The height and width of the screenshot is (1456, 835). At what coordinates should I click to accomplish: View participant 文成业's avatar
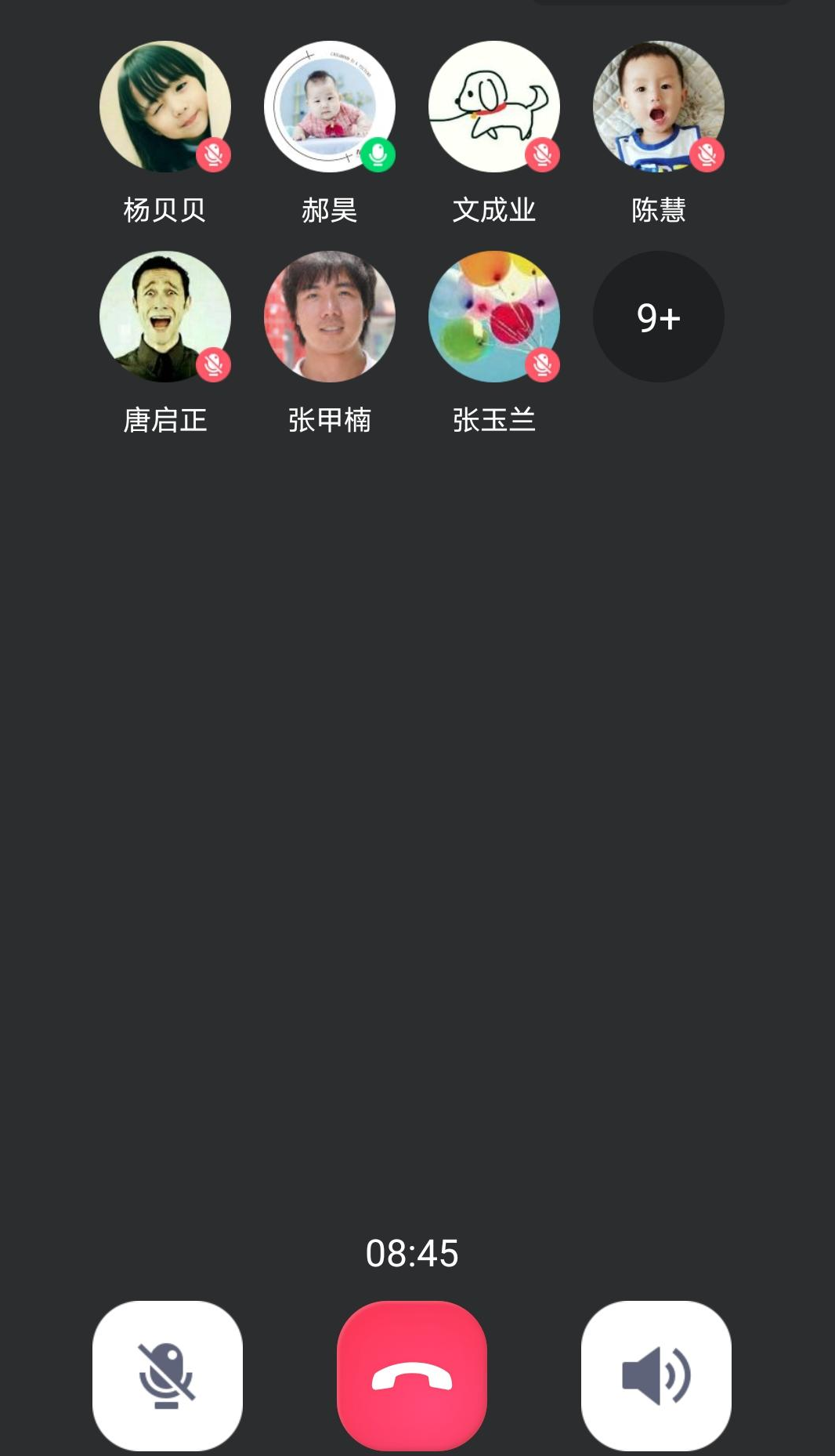(x=494, y=107)
